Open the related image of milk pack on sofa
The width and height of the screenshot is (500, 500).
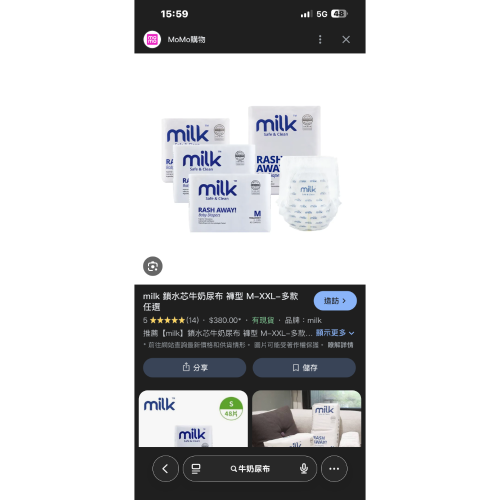pyautogui.click(x=307, y=419)
